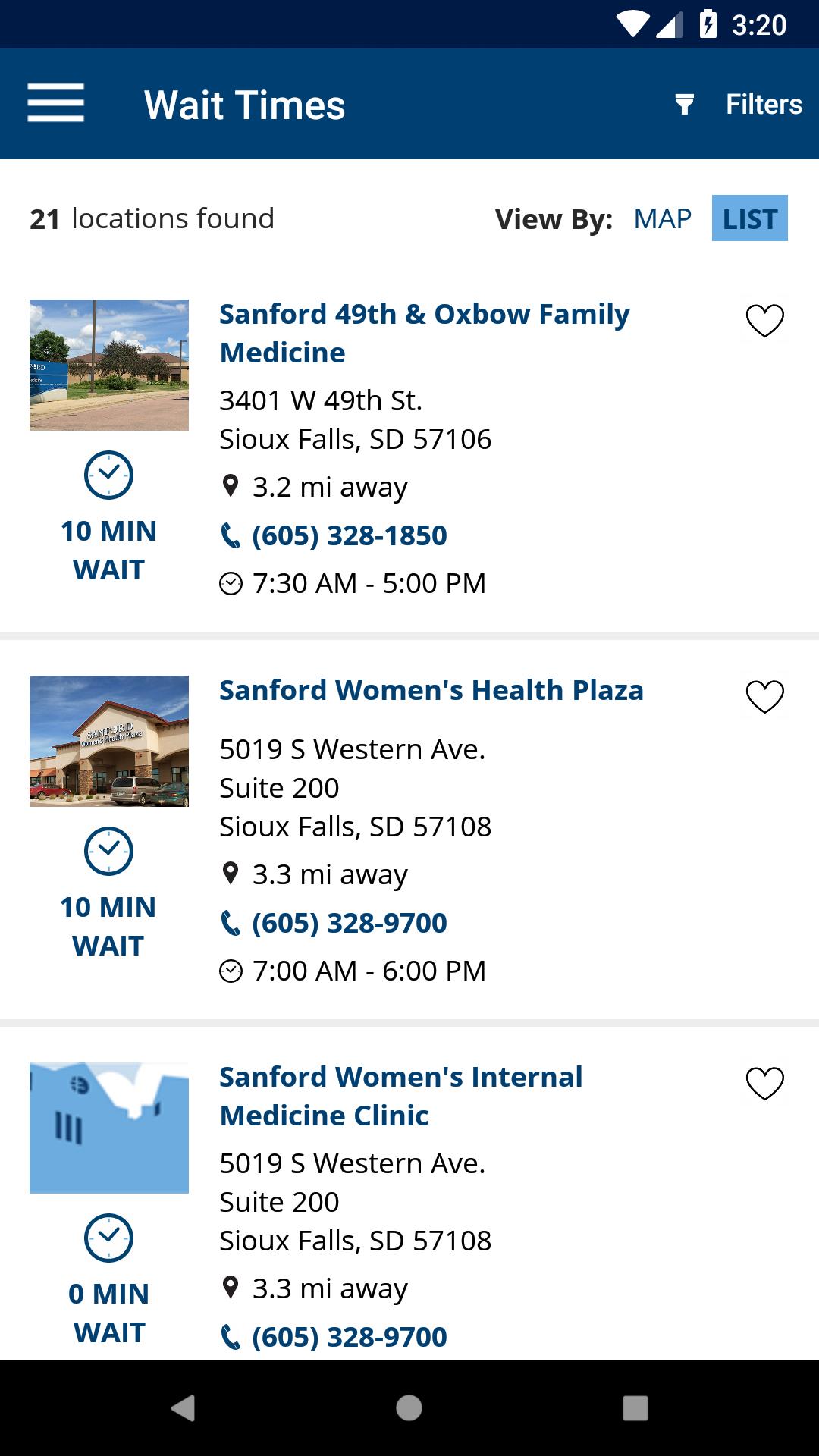Select the LIST view
The height and width of the screenshot is (1456, 819).
pos(749,218)
